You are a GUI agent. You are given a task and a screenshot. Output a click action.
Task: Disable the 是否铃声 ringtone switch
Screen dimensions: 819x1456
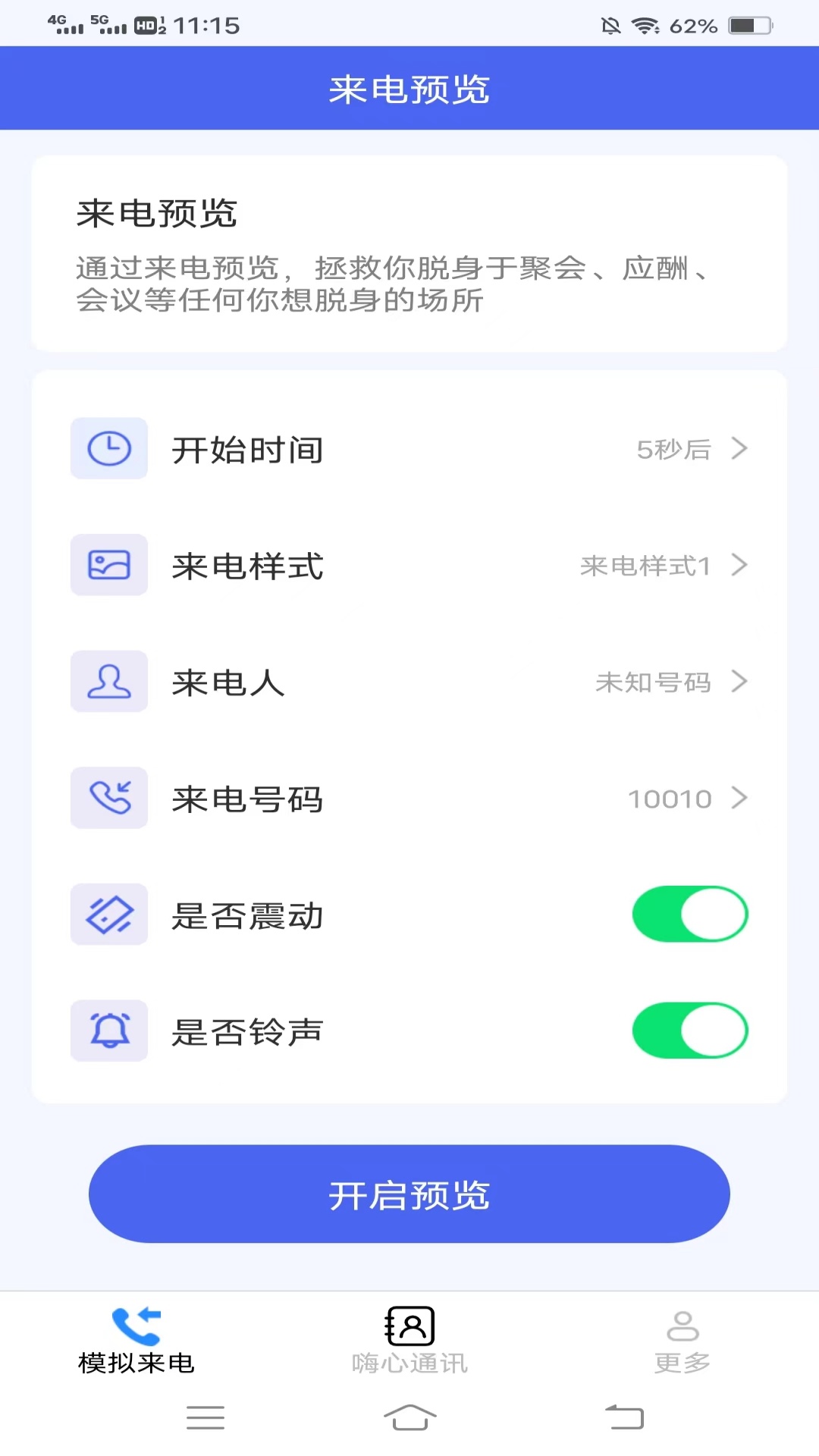[690, 1031]
